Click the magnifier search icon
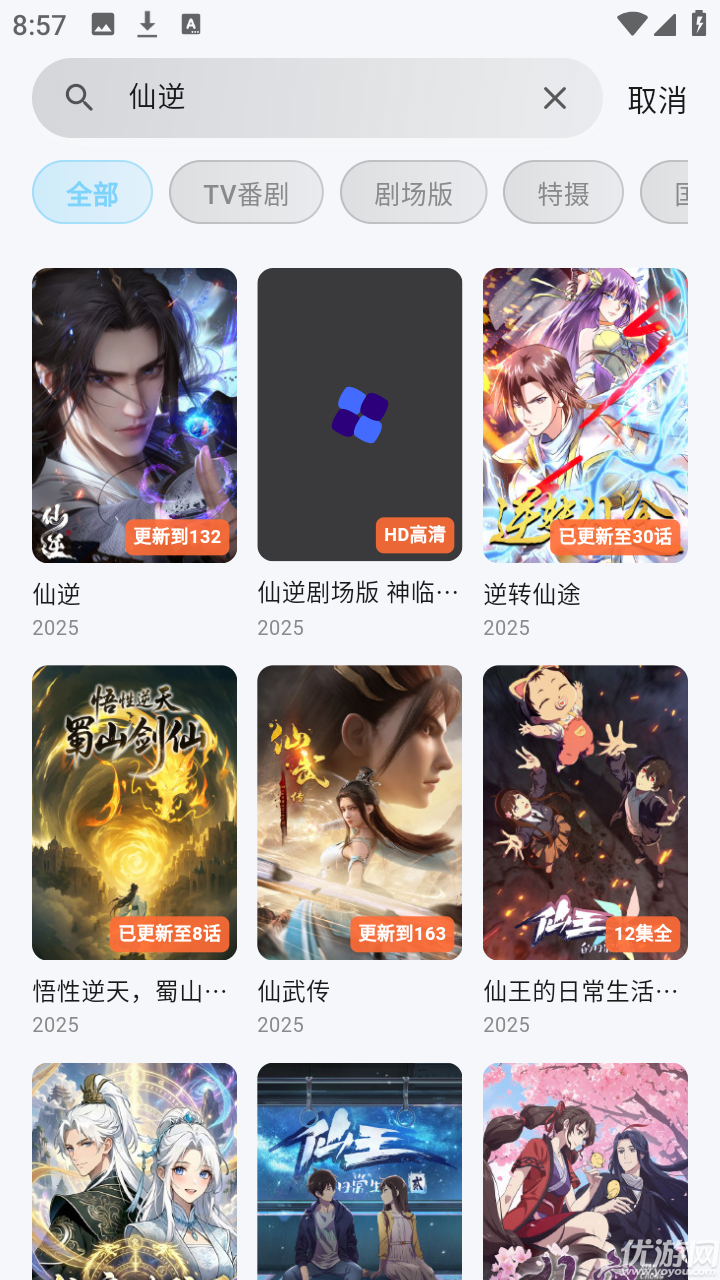The height and width of the screenshot is (1280, 720). pyautogui.click(x=78, y=97)
